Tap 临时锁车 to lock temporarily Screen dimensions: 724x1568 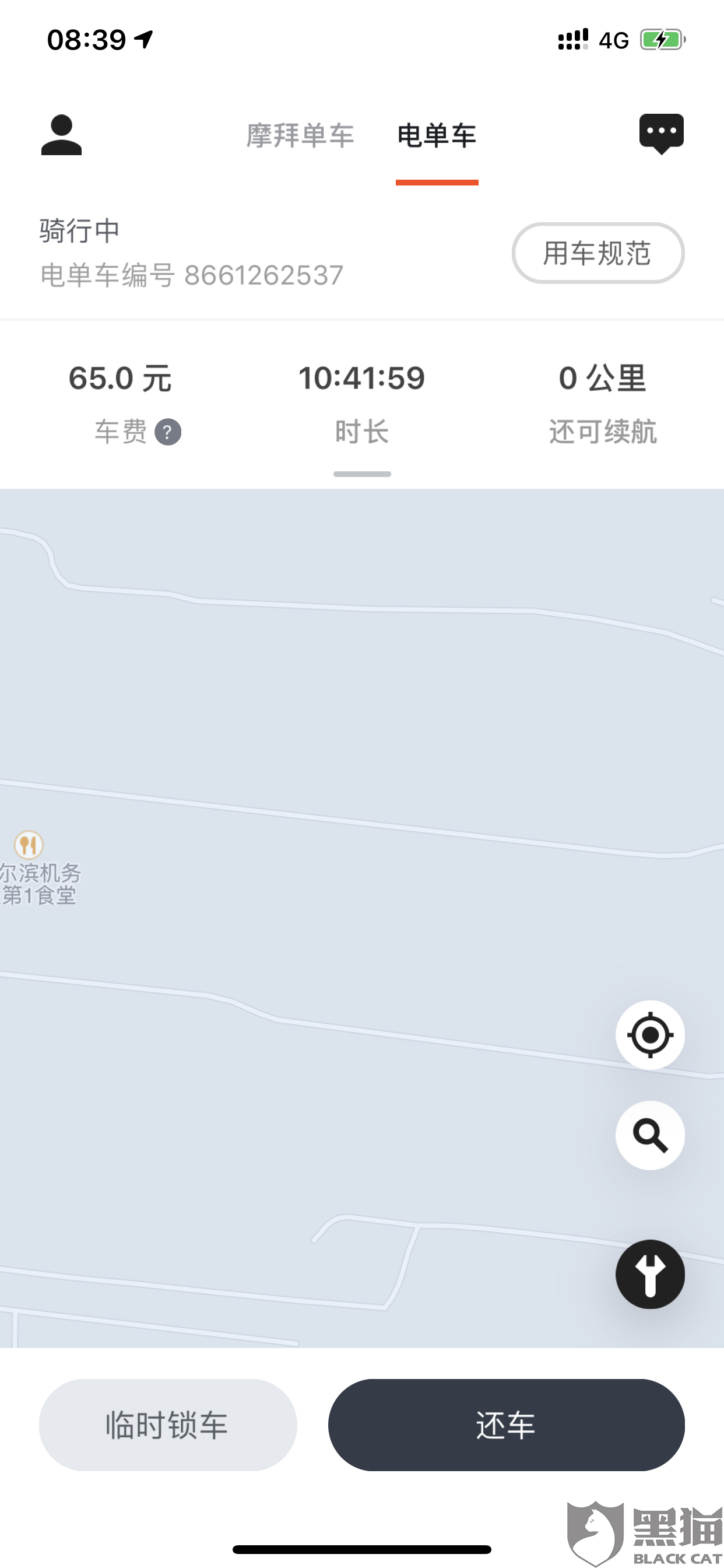pyautogui.click(x=168, y=1425)
